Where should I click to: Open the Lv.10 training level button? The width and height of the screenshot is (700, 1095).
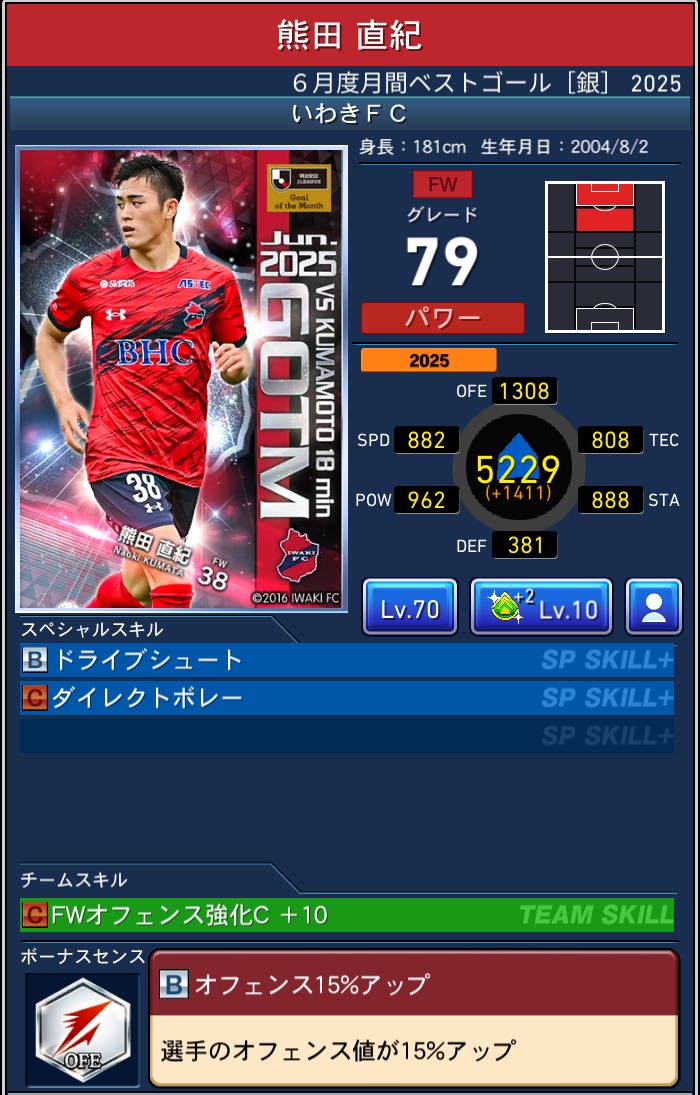coord(541,607)
